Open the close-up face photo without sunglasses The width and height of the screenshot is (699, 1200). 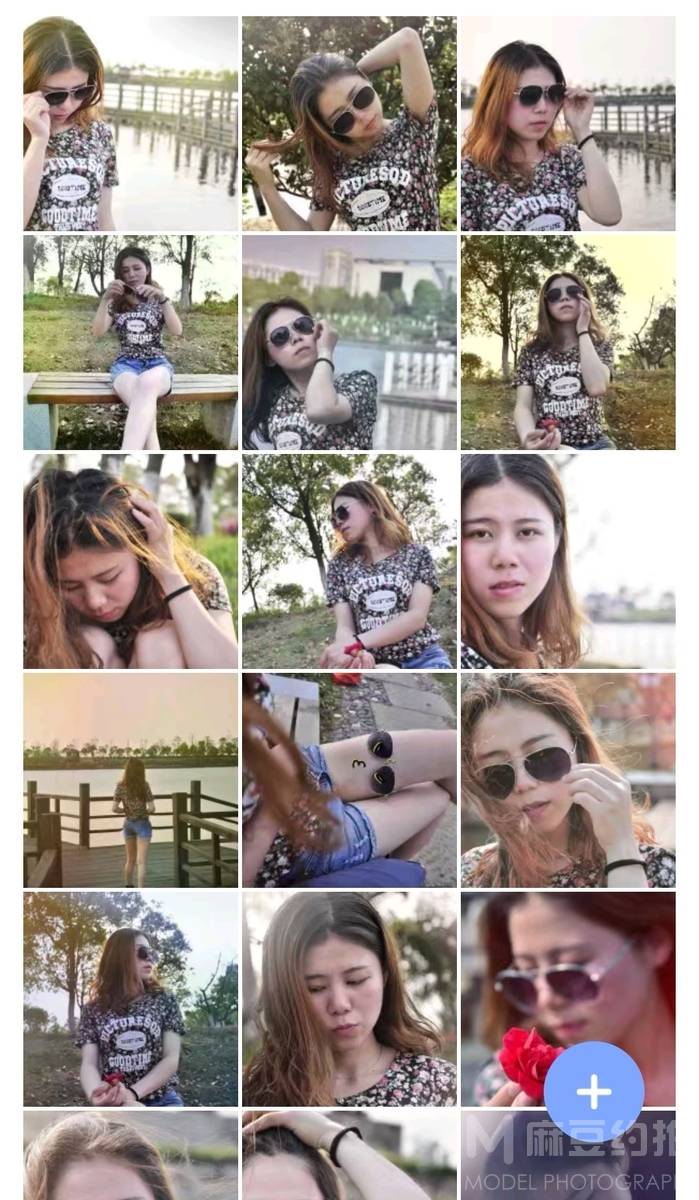567,561
